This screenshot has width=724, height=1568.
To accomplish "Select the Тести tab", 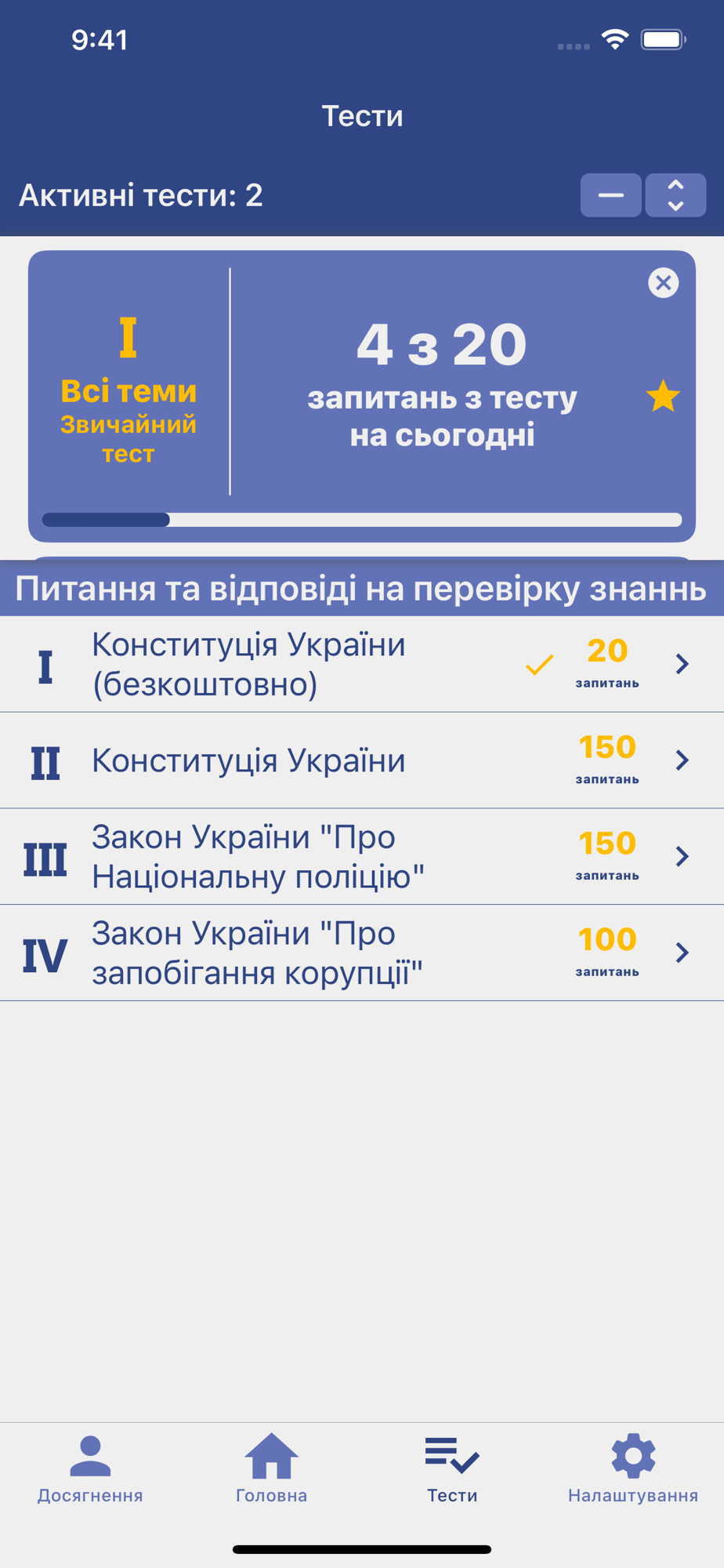I will tap(452, 1469).
